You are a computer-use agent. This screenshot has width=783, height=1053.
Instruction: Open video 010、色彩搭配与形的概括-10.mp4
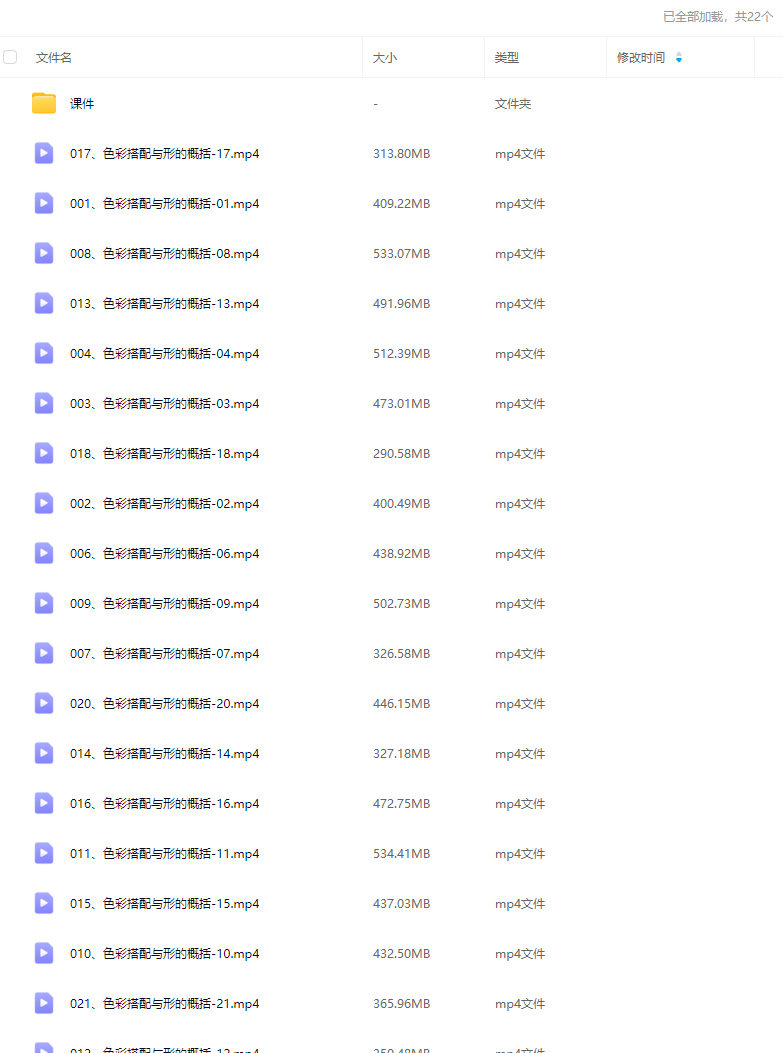(x=164, y=954)
